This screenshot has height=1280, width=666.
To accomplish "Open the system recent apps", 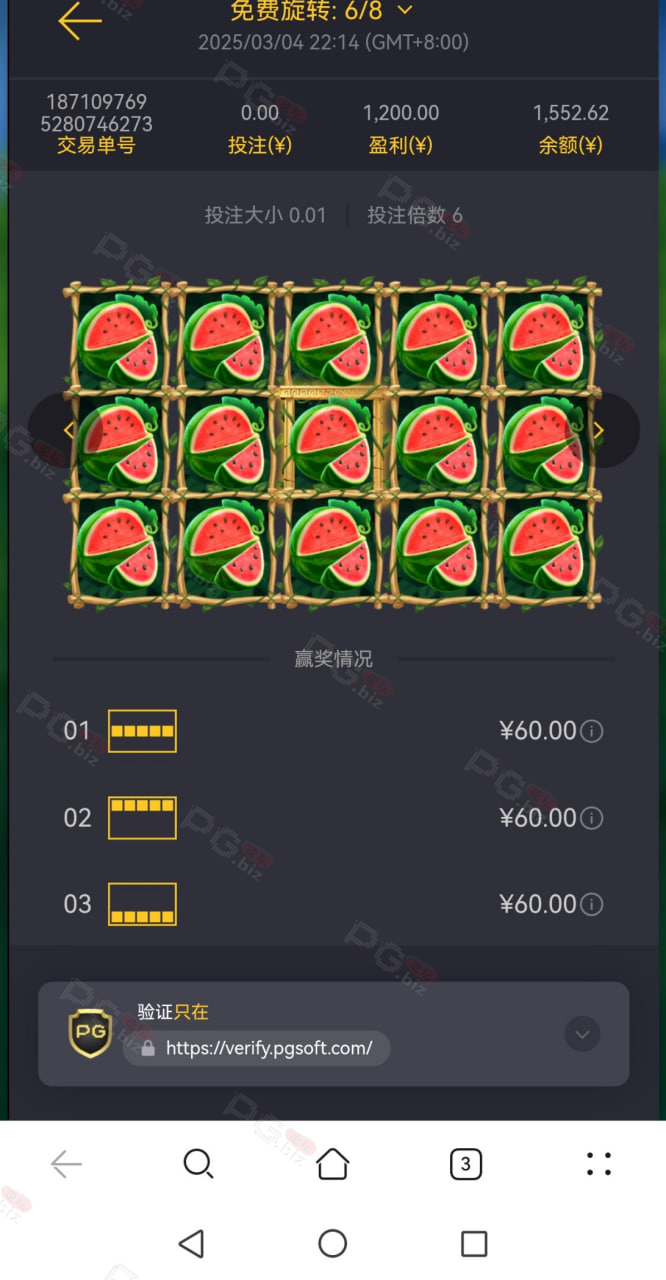I will click(x=474, y=1243).
